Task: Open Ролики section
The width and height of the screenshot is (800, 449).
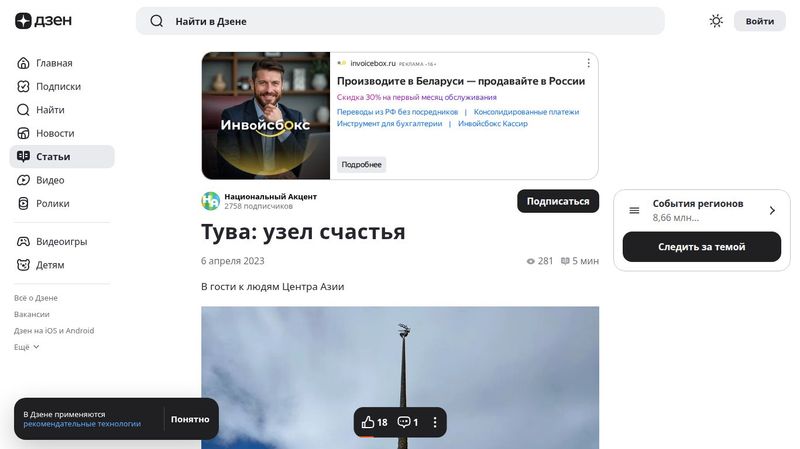Action: [x=52, y=203]
